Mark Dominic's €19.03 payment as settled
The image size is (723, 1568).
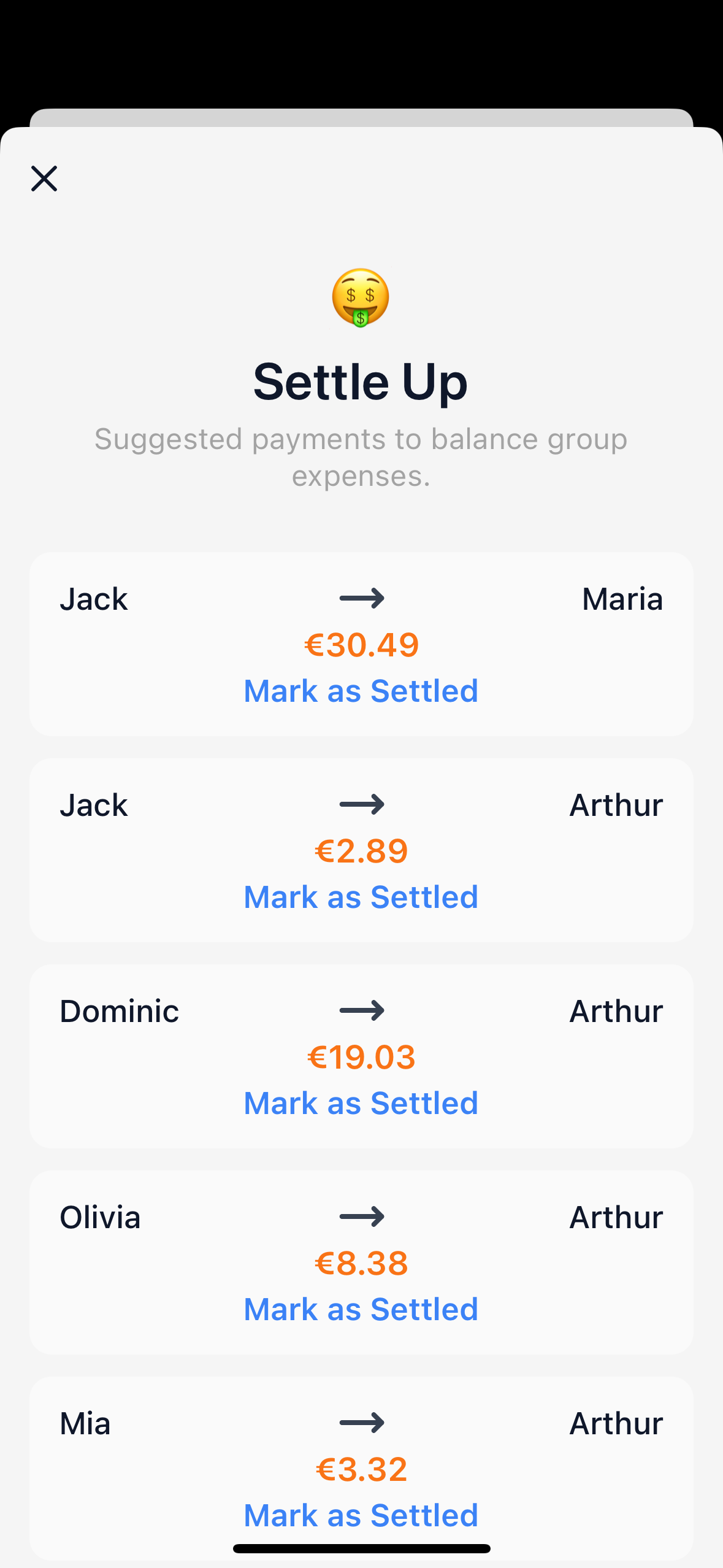point(361,1102)
